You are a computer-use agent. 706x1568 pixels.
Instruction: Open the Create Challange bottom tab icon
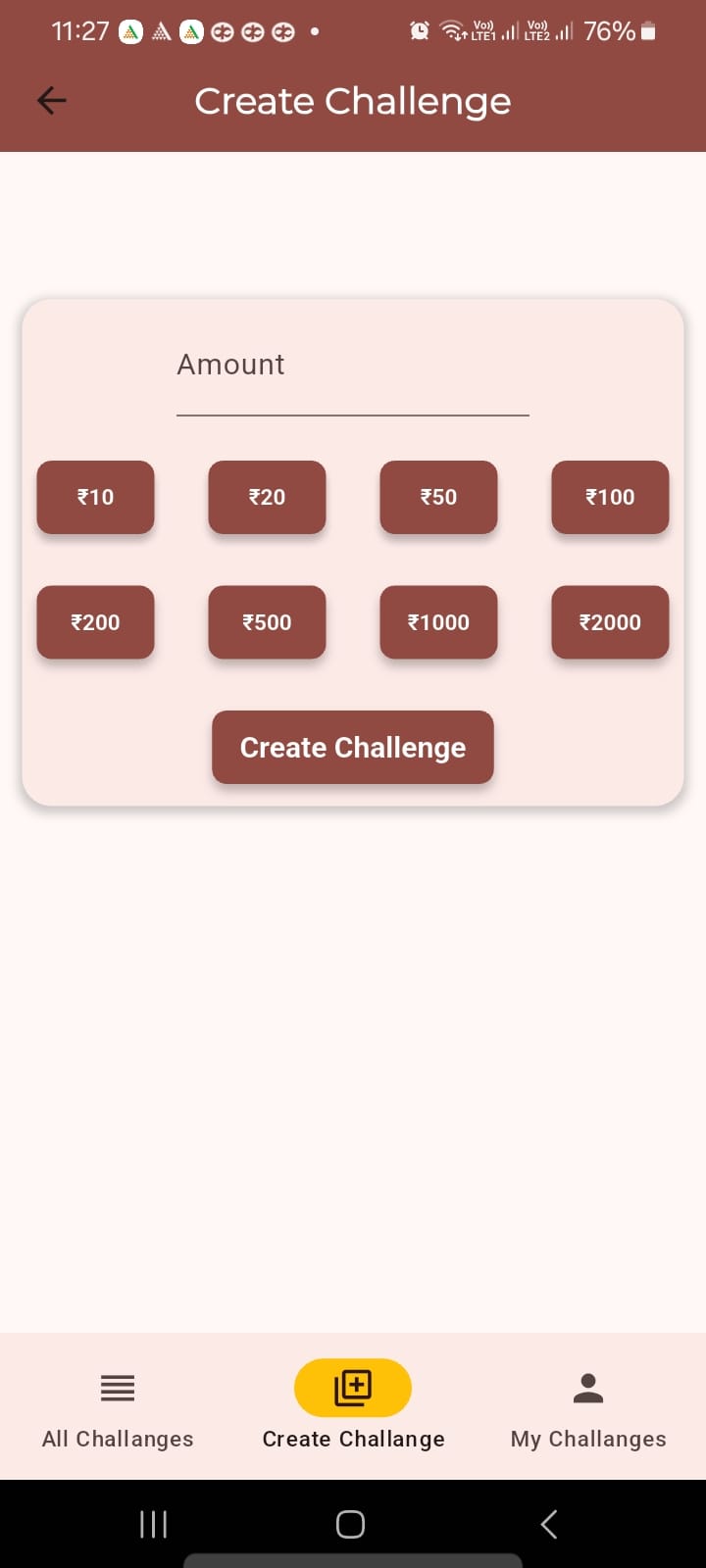(353, 1388)
